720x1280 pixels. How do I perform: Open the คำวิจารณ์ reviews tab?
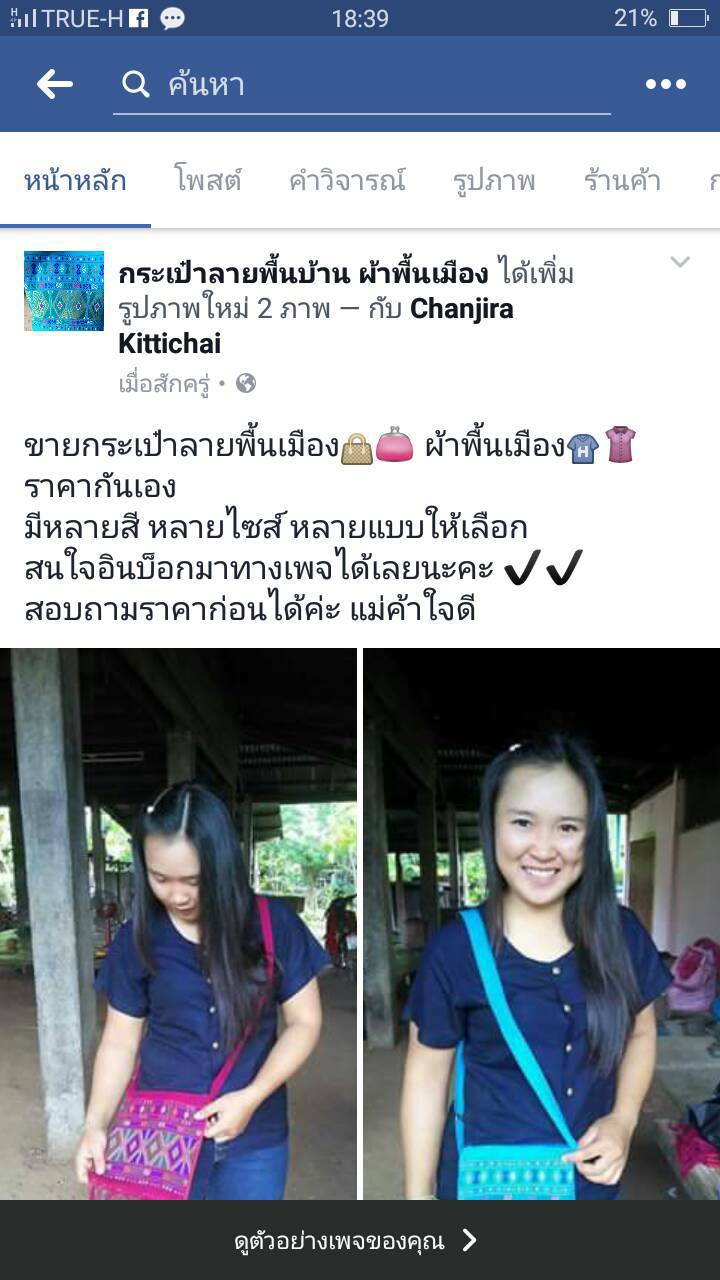[347, 181]
